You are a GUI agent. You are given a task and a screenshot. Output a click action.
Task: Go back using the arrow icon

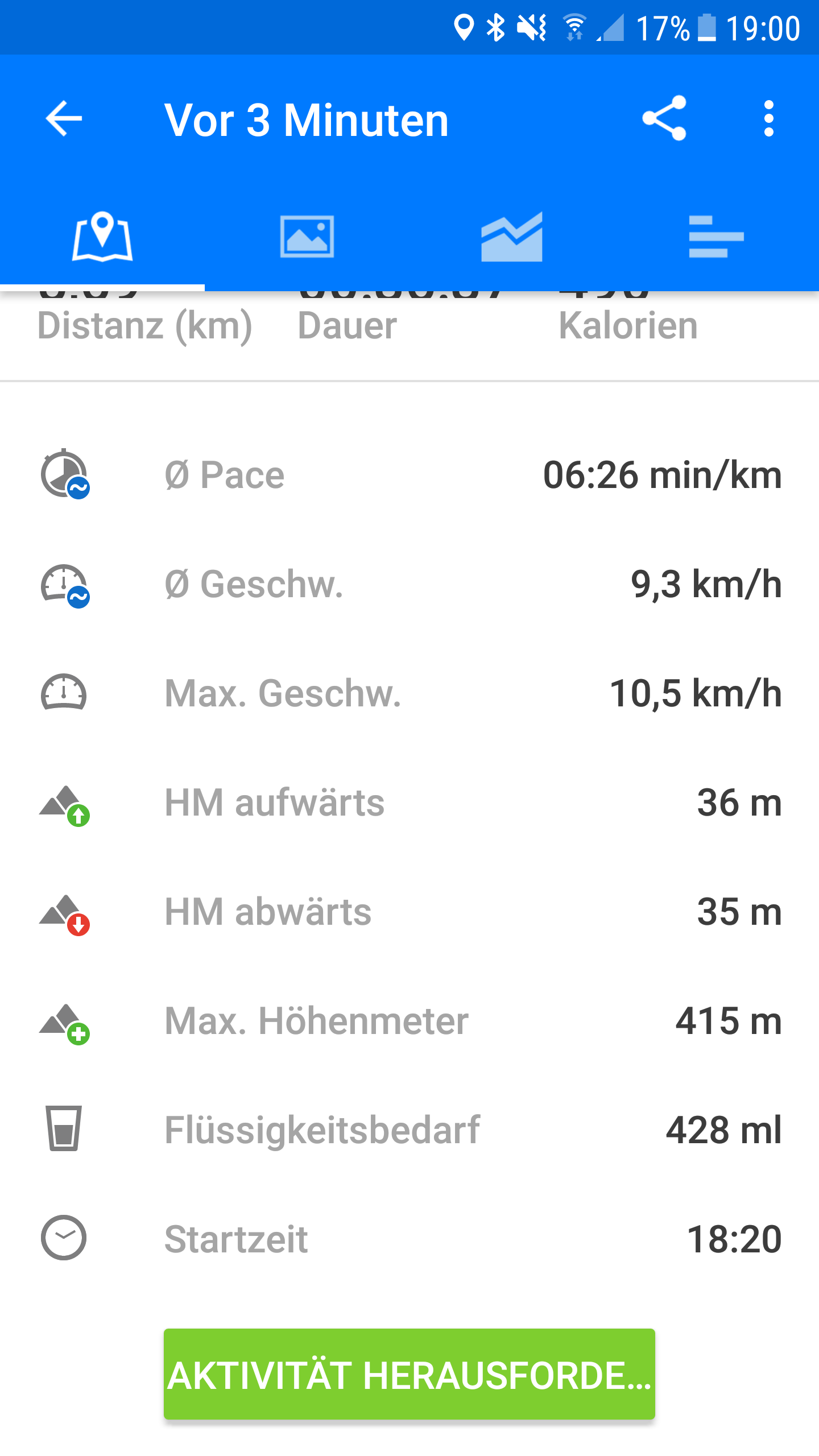coord(64,119)
